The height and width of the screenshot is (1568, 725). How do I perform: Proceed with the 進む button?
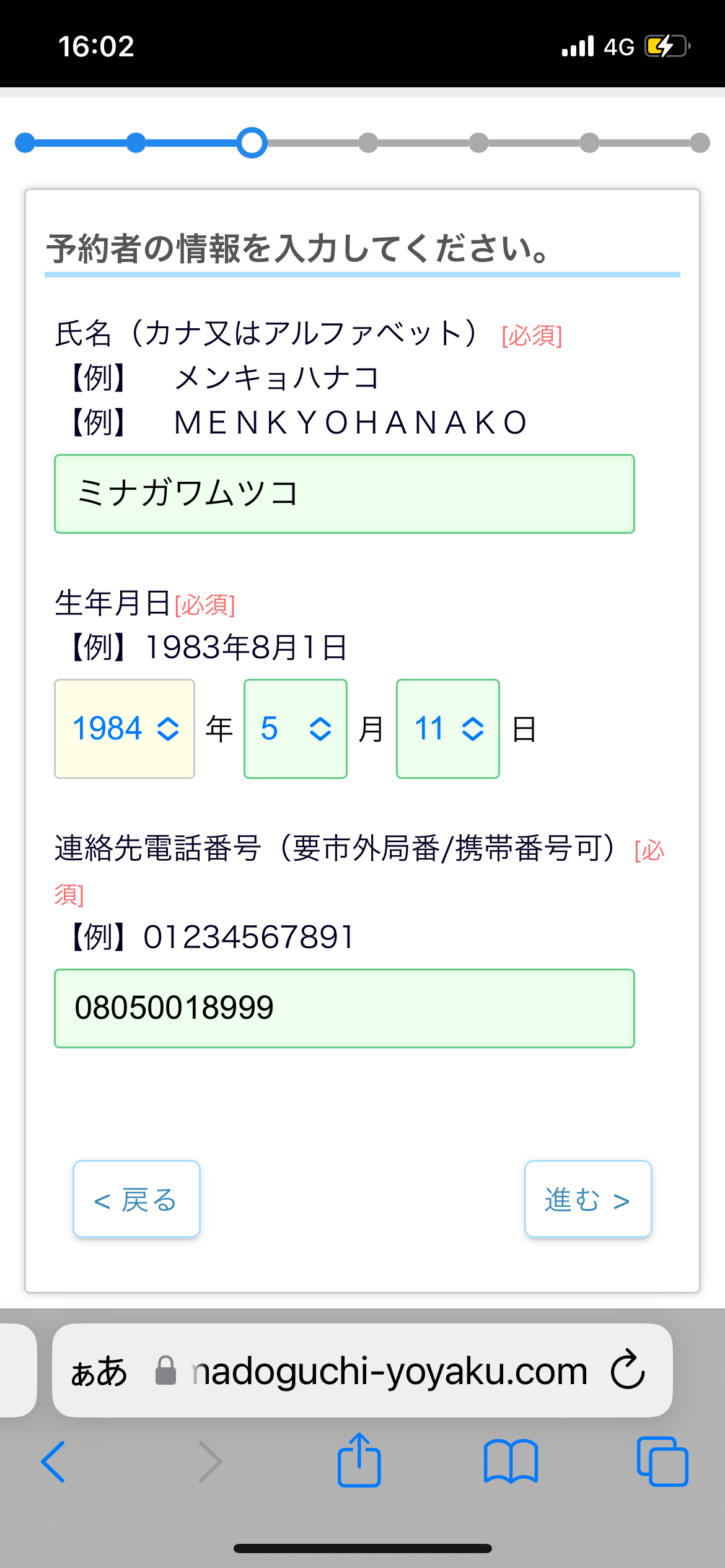pyautogui.click(x=588, y=1199)
